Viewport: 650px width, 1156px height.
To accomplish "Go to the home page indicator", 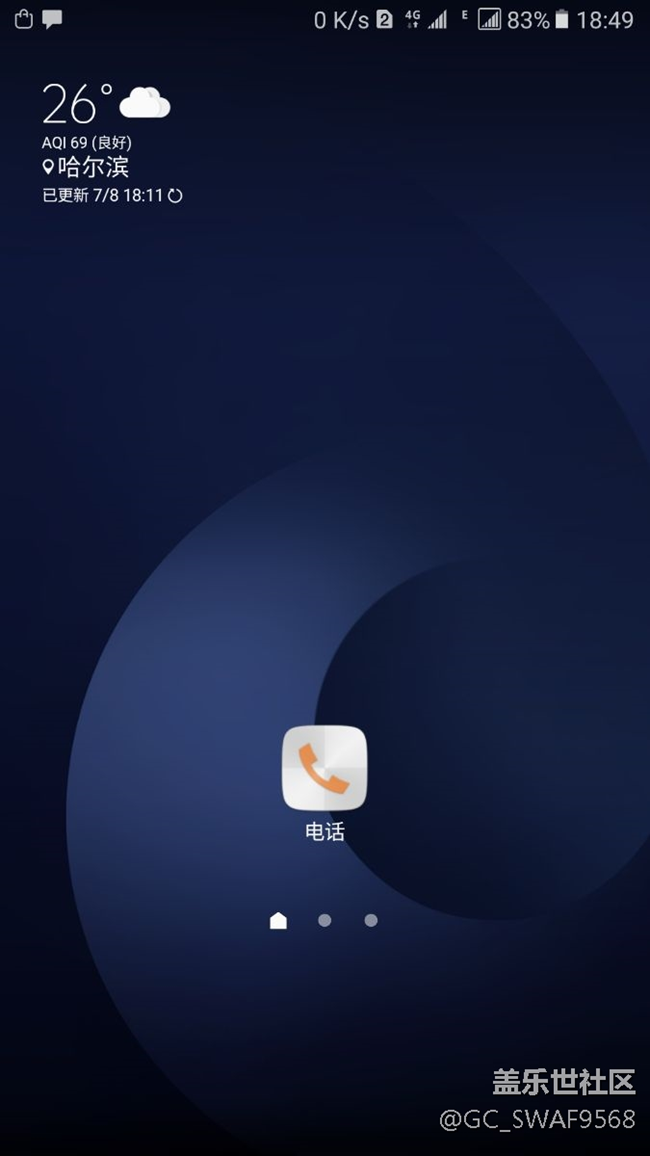I will pyautogui.click(x=278, y=920).
